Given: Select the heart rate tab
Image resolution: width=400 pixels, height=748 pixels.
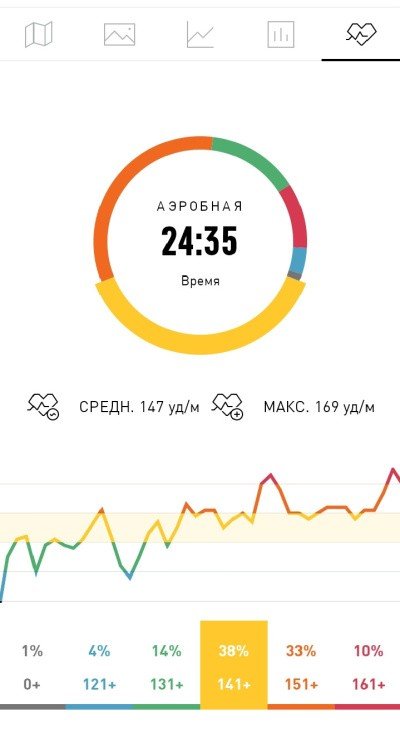Looking at the screenshot, I should [x=361, y=34].
